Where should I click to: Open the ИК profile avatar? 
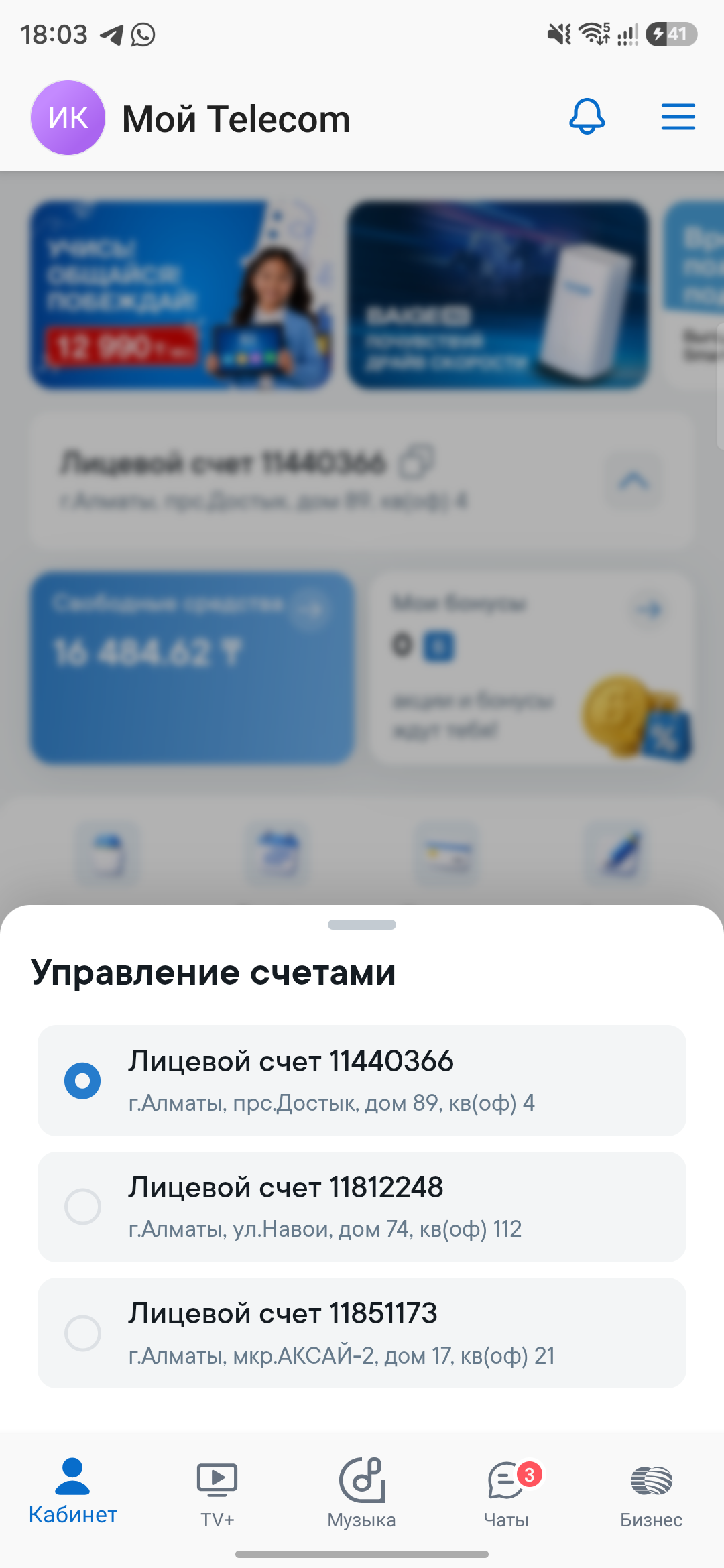coord(68,118)
